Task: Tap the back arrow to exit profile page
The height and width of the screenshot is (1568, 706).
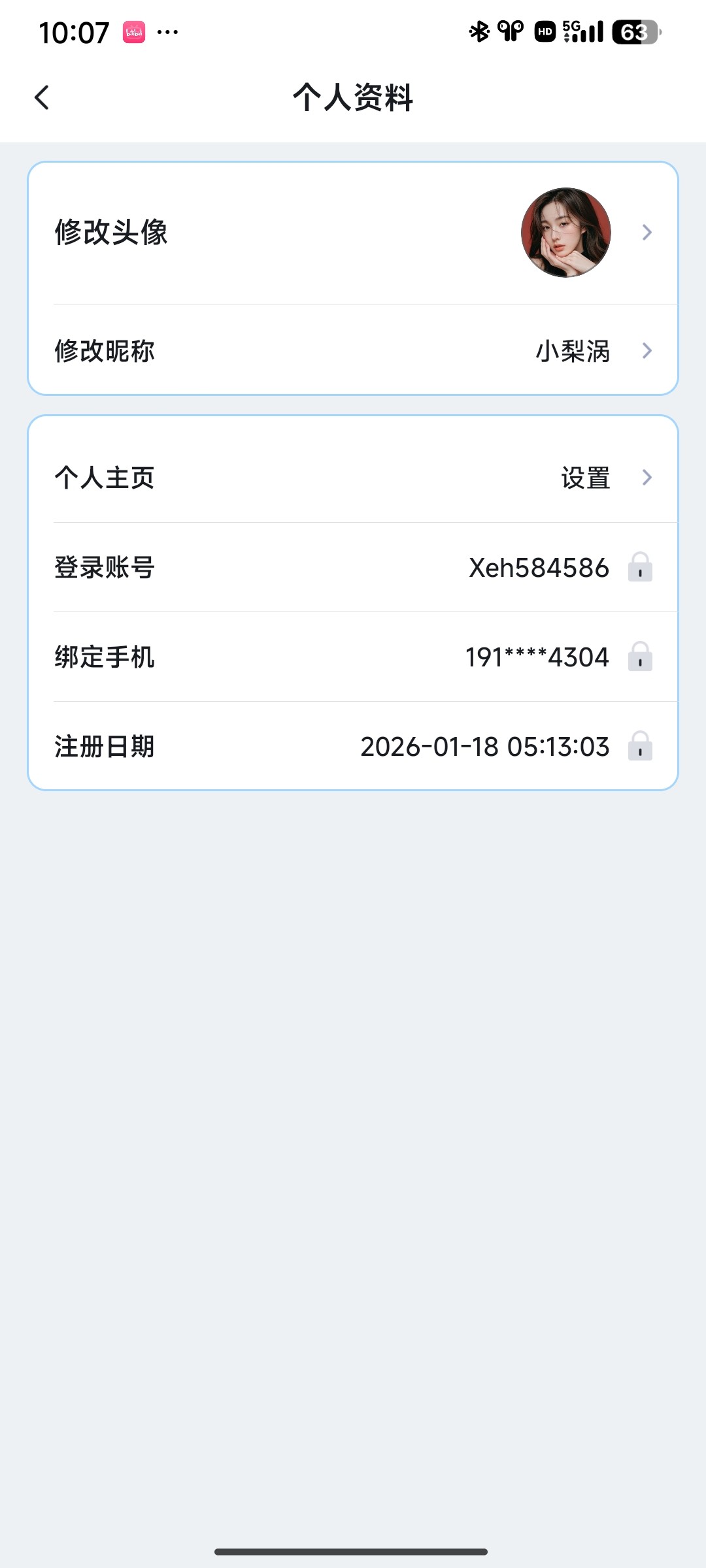Action: [42, 98]
